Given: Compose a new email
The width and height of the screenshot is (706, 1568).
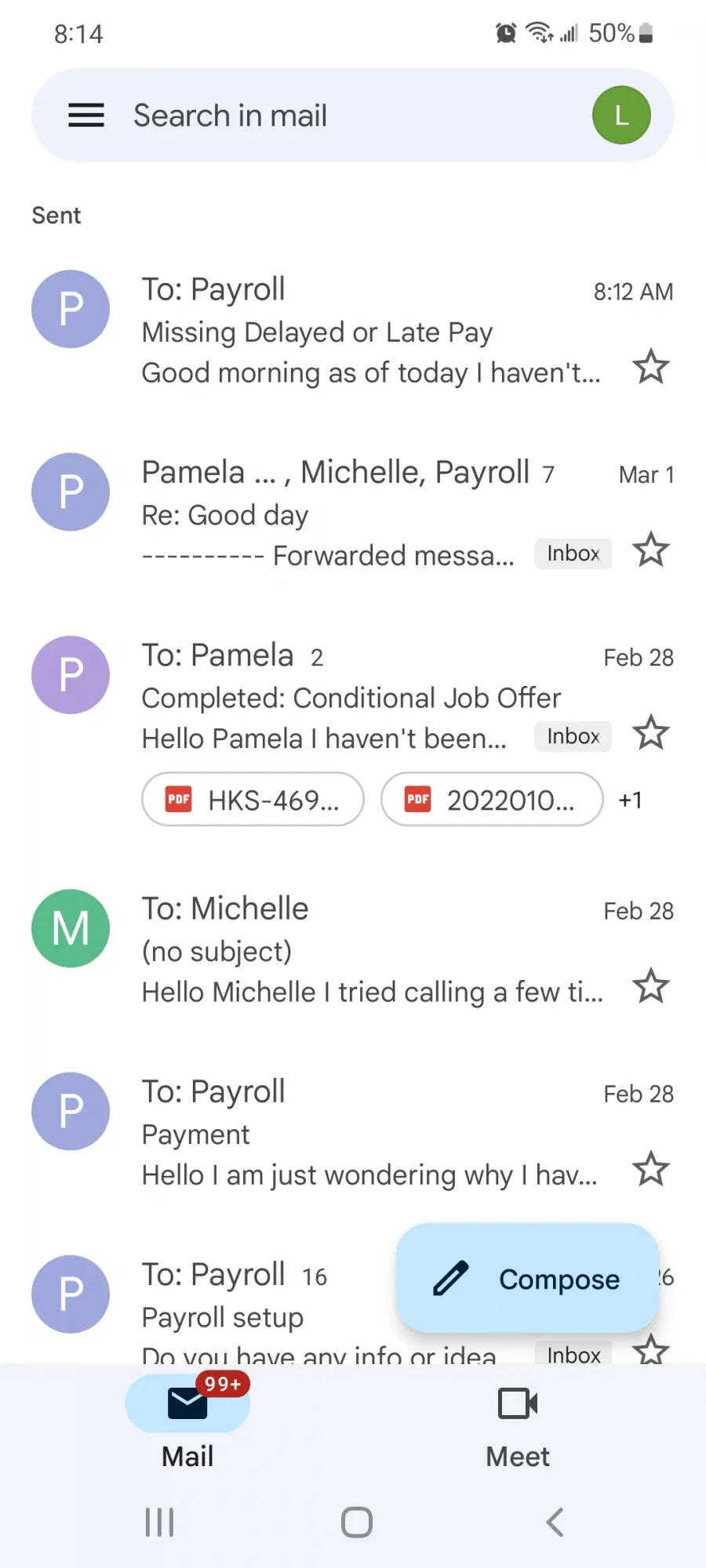Looking at the screenshot, I should click(x=527, y=1278).
